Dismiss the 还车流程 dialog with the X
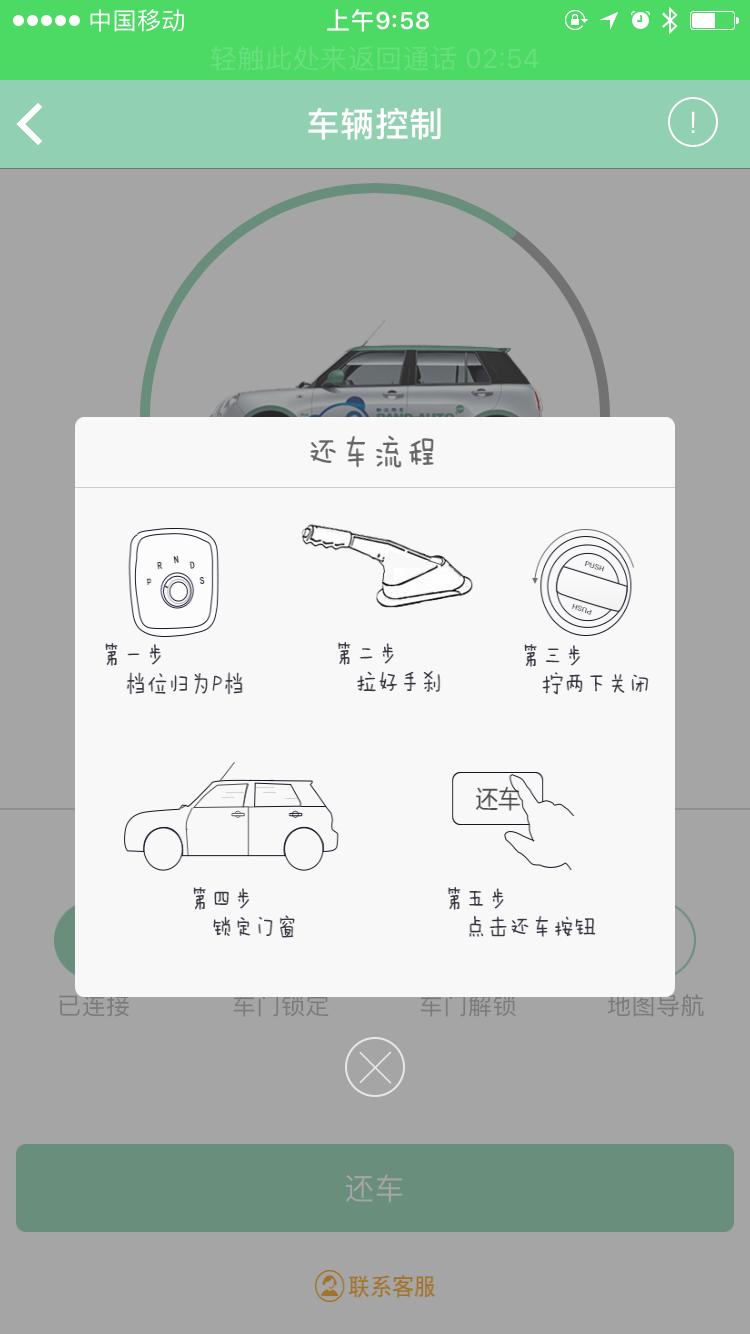Screen dimensions: 750x1334 375,1066
